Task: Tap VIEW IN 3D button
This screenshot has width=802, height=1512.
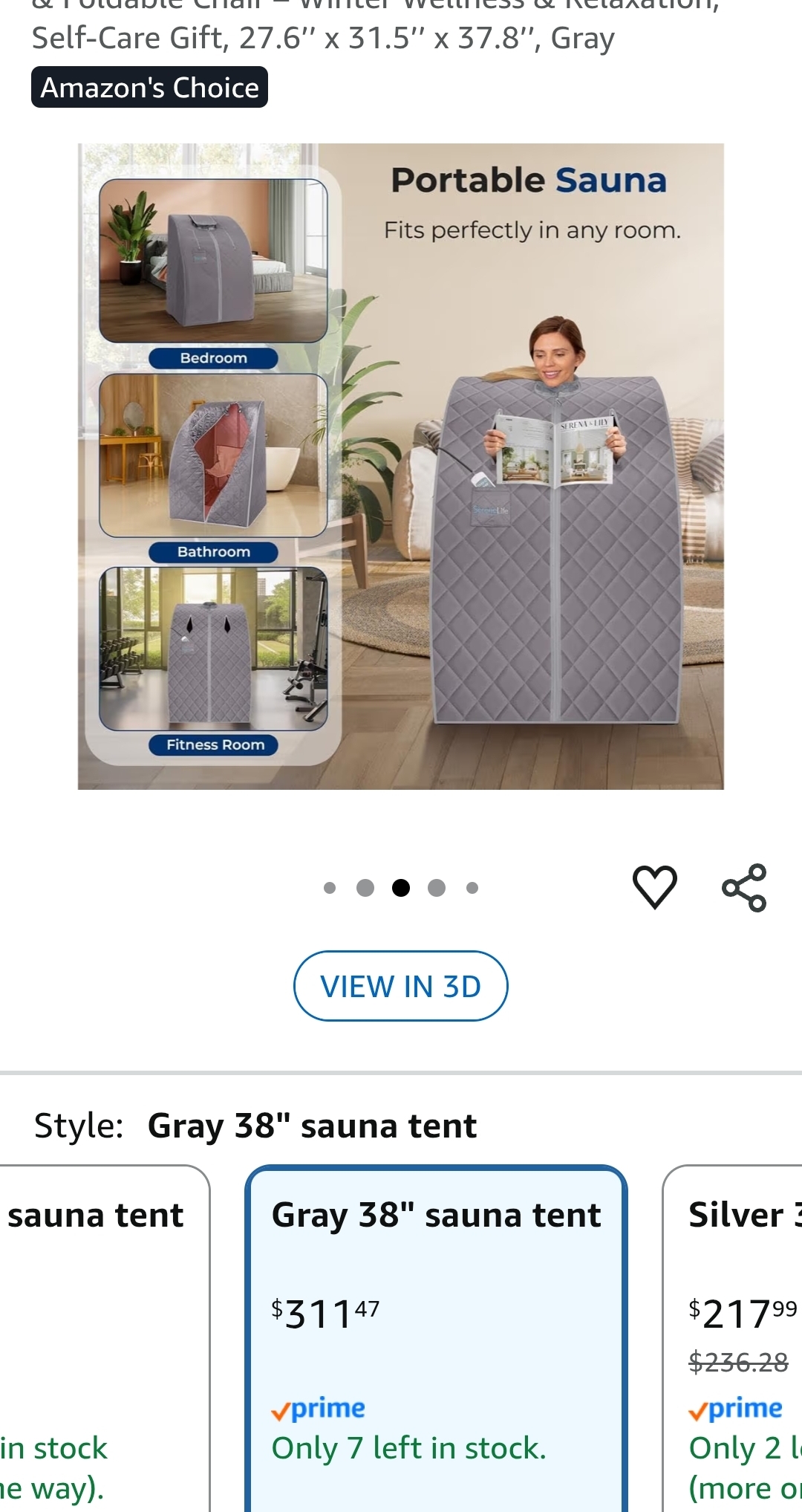Action: click(x=400, y=986)
